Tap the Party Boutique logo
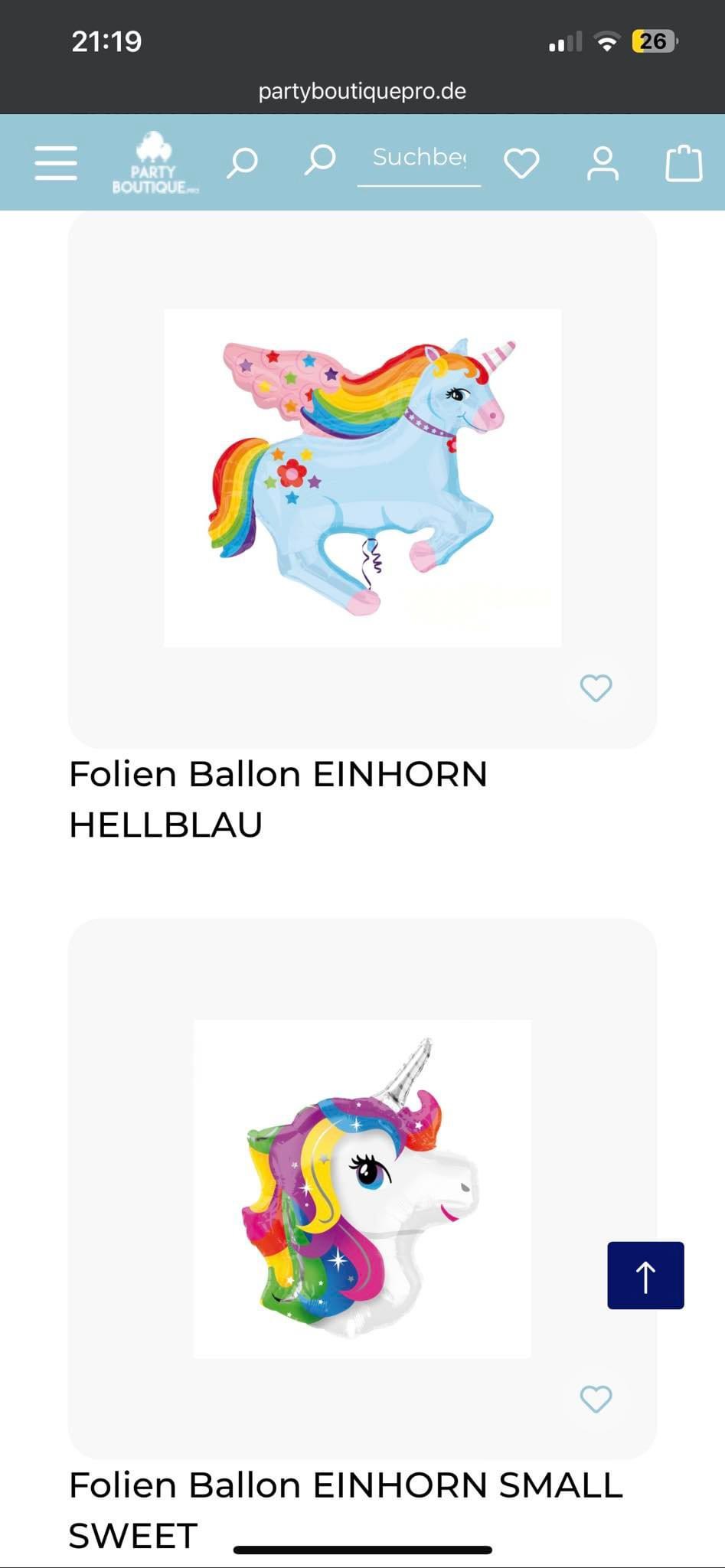This screenshot has height=1568, width=725. [155, 163]
